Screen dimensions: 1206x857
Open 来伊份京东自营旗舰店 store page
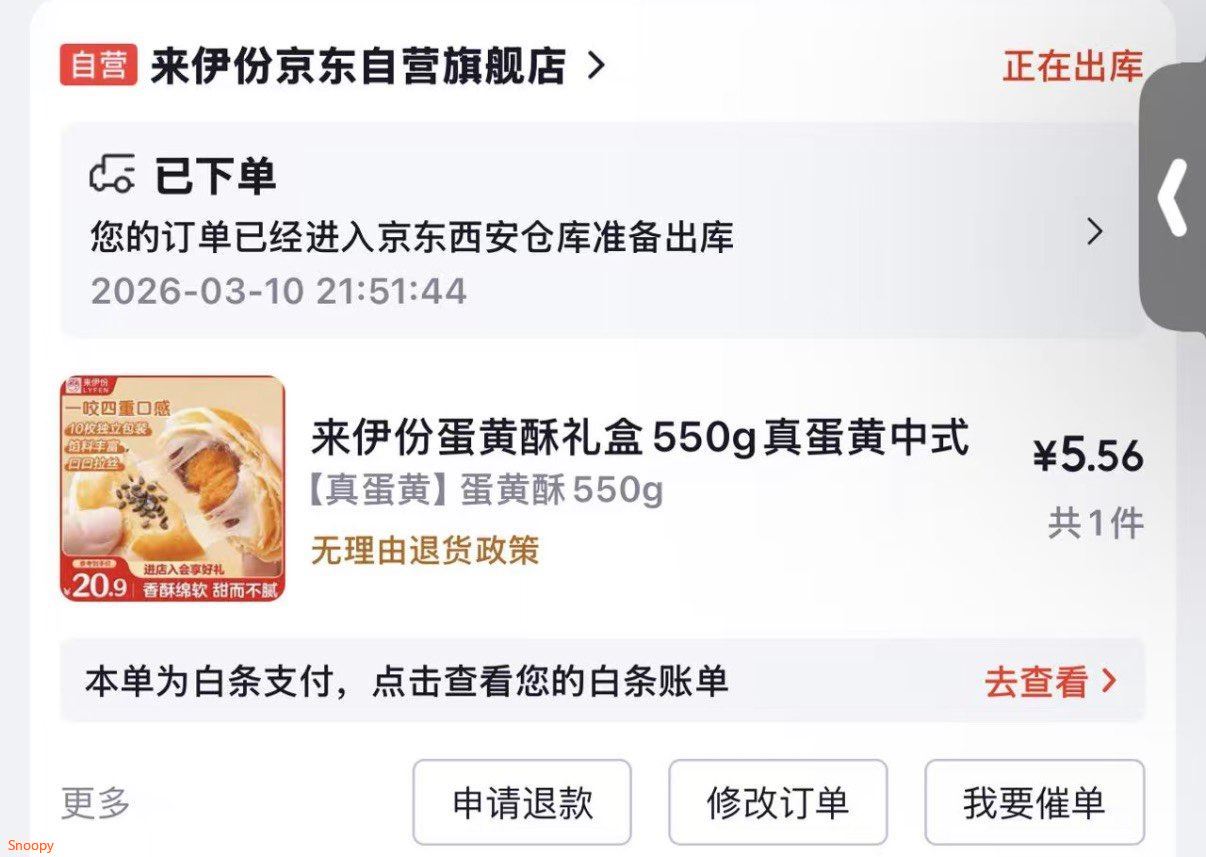coord(358,67)
